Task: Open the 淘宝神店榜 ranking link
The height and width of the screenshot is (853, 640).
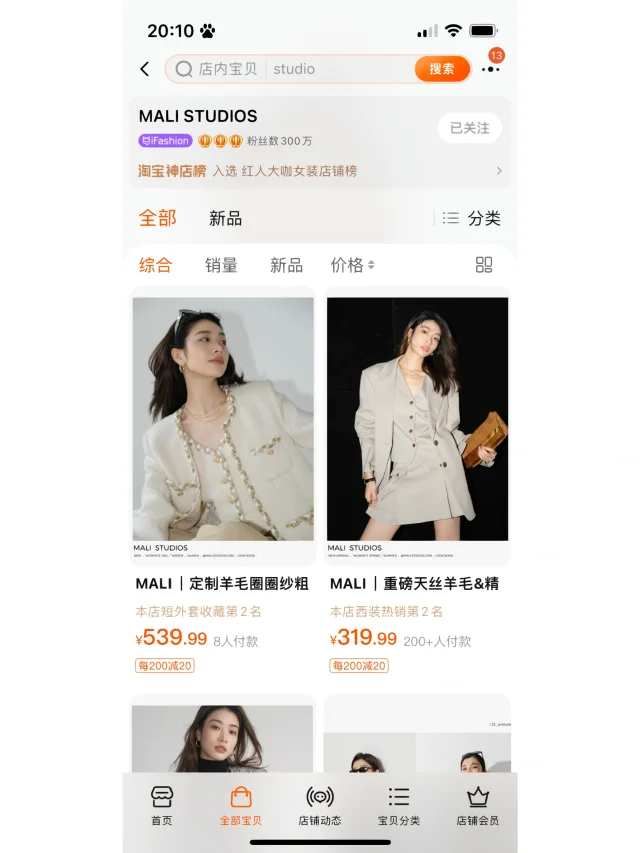Action: coord(320,171)
